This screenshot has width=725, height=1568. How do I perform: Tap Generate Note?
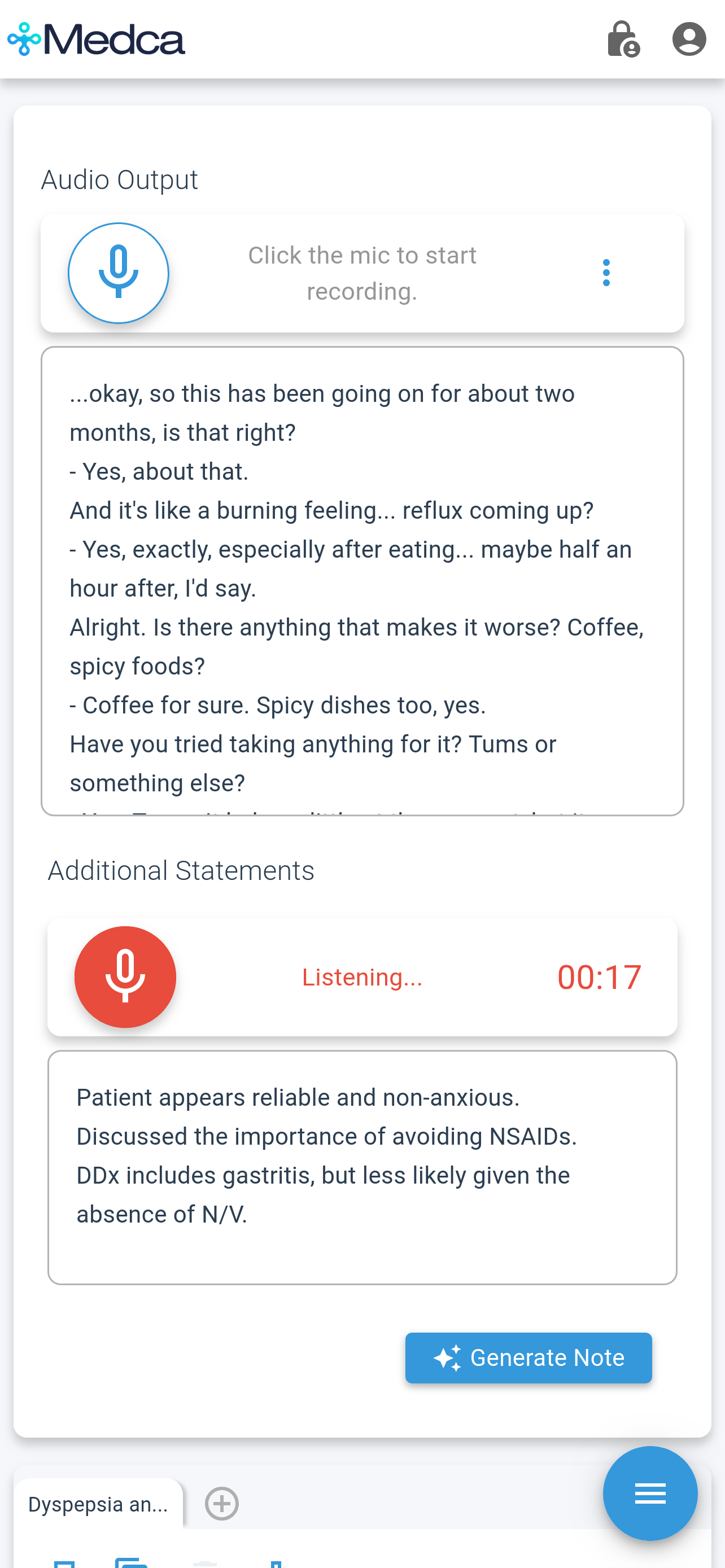click(x=529, y=1357)
